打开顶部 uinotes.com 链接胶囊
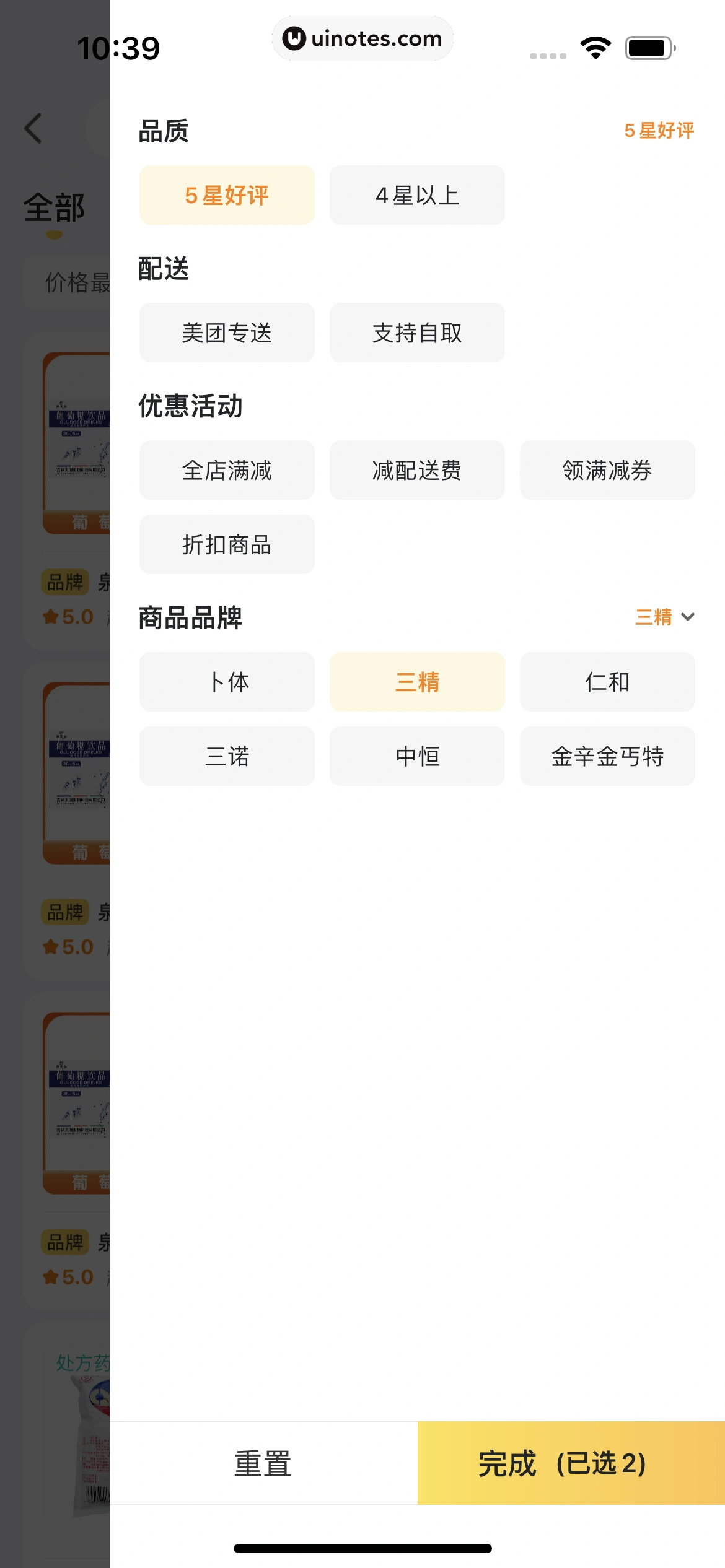 tap(362, 38)
